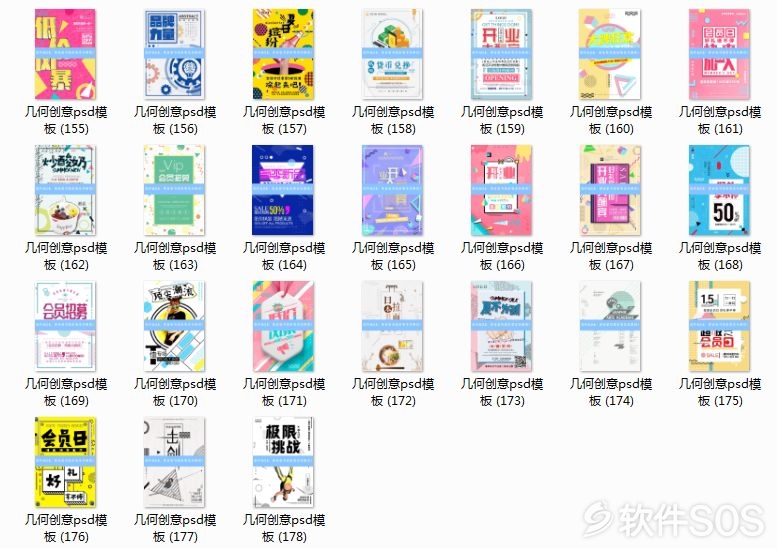777x548 pixels.
Task: Open template 几何创意psd模板 (172)
Action: 392,327
